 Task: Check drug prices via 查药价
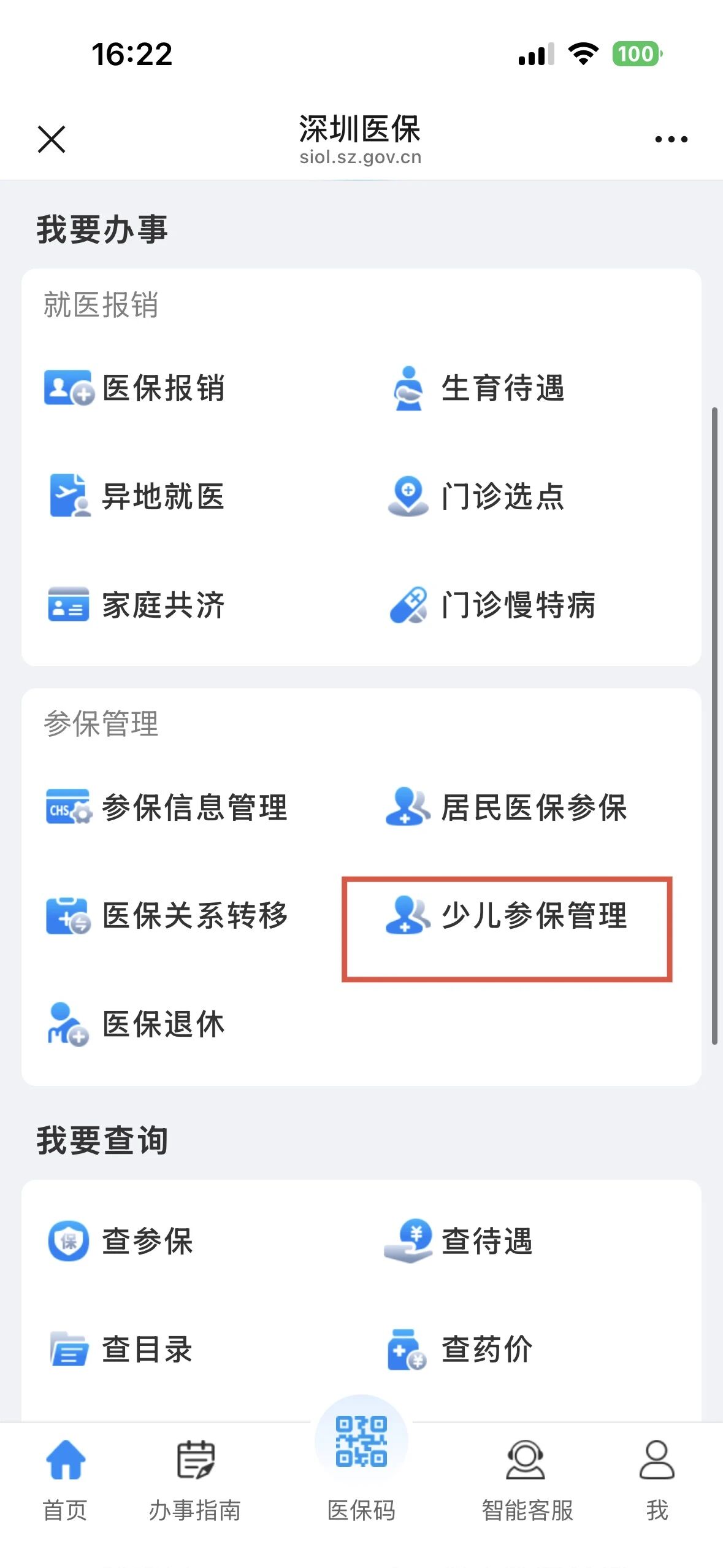click(459, 1350)
